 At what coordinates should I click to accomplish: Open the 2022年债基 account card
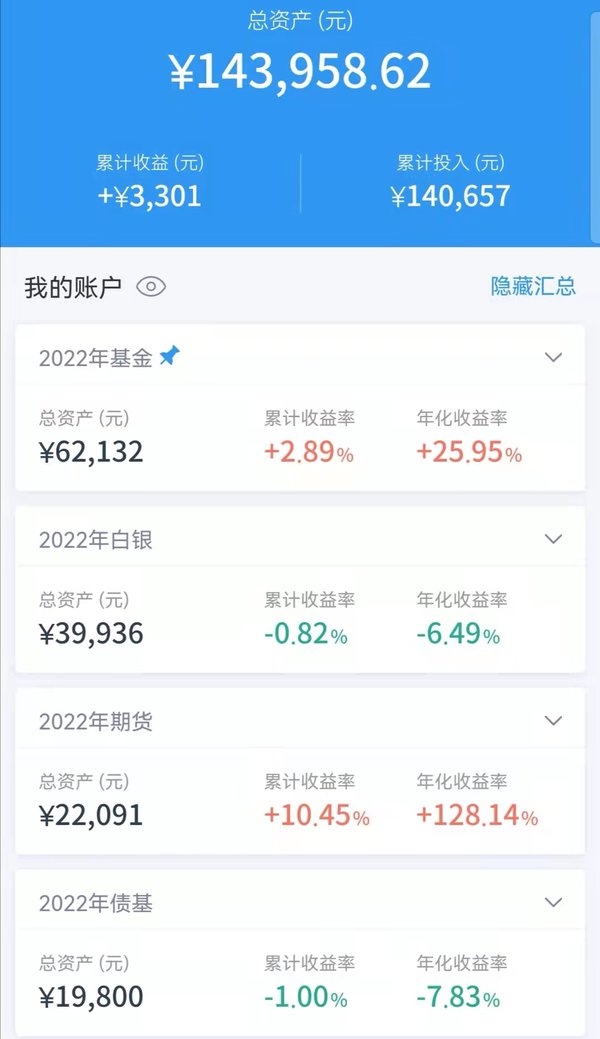click(x=300, y=952)
